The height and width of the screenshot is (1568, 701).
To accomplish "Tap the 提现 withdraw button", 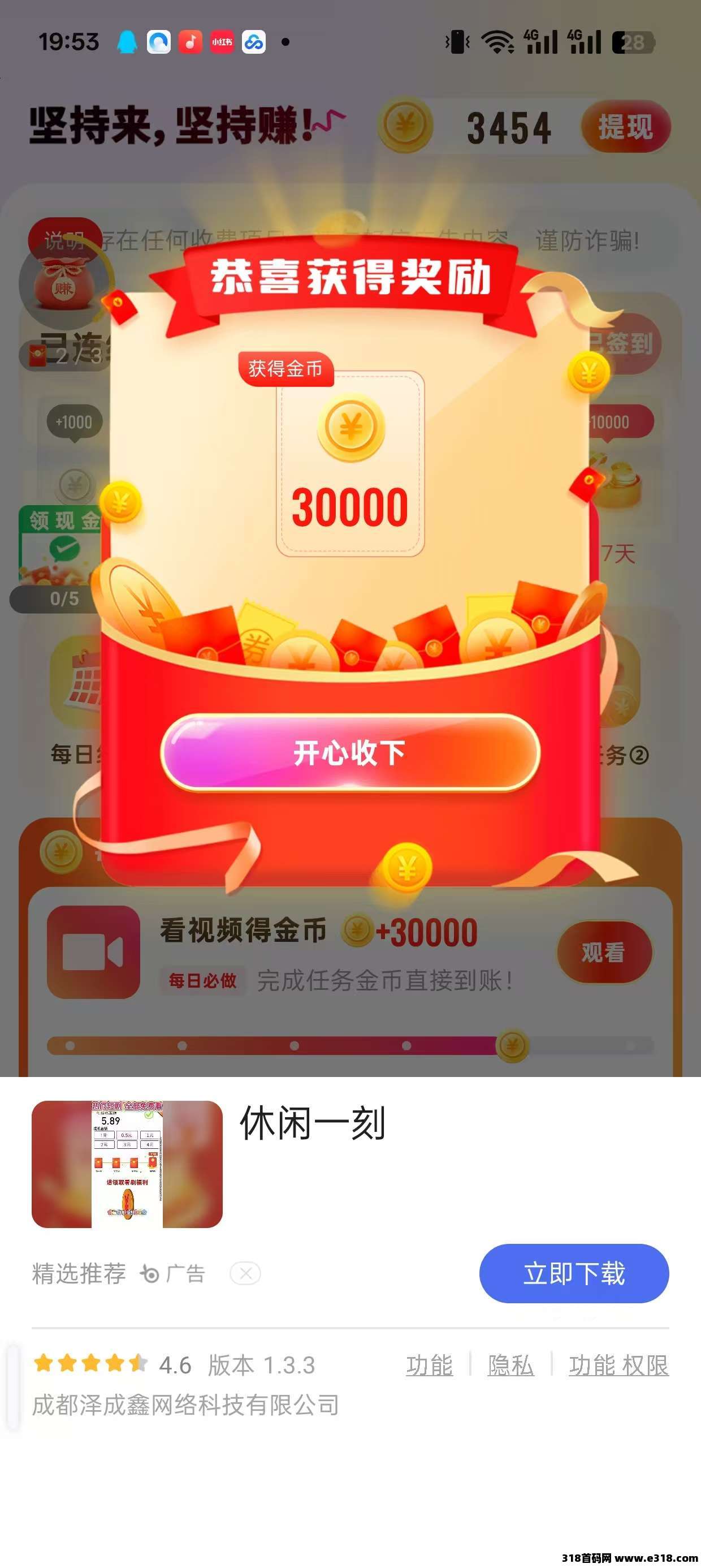I will 626,127.
